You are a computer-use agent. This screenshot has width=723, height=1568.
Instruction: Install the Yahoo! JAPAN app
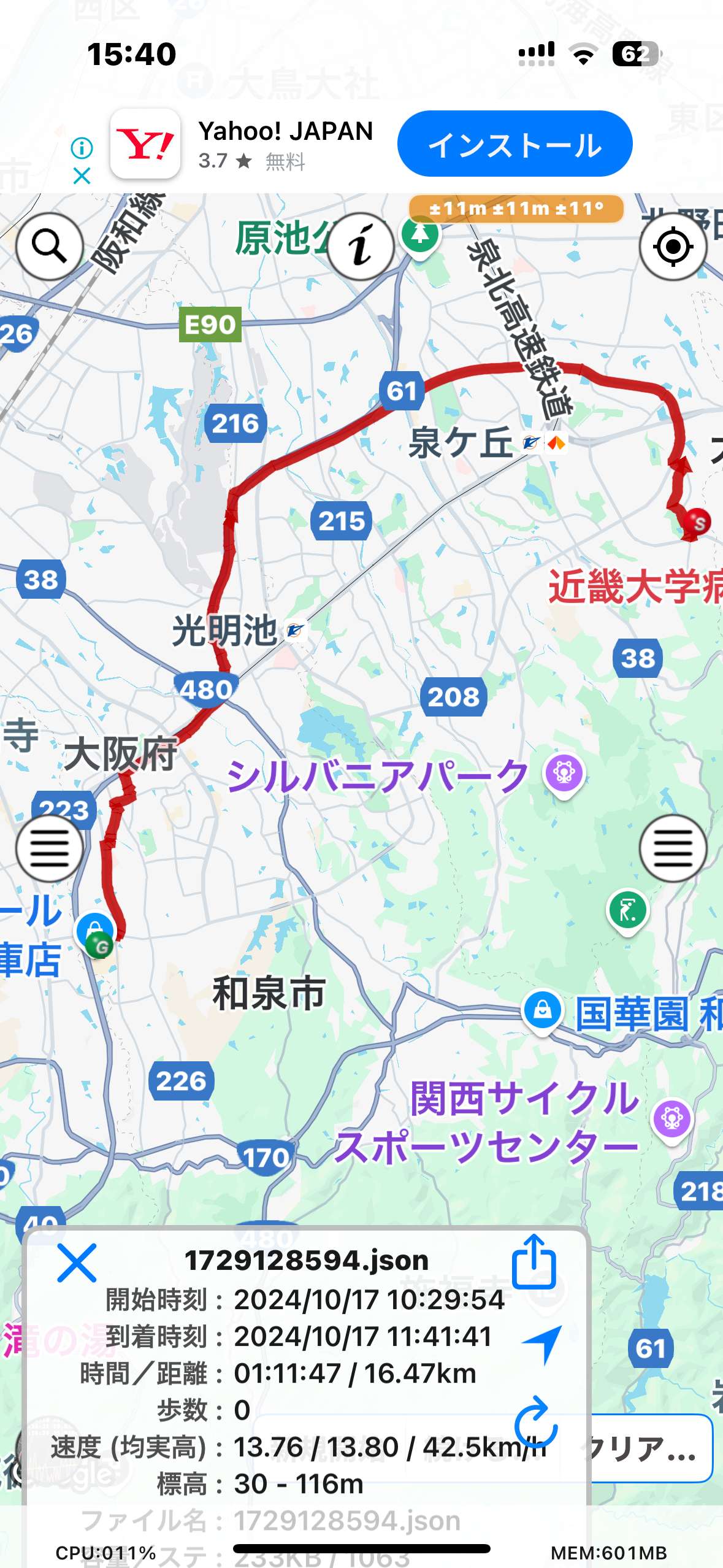tap(515, 144)
